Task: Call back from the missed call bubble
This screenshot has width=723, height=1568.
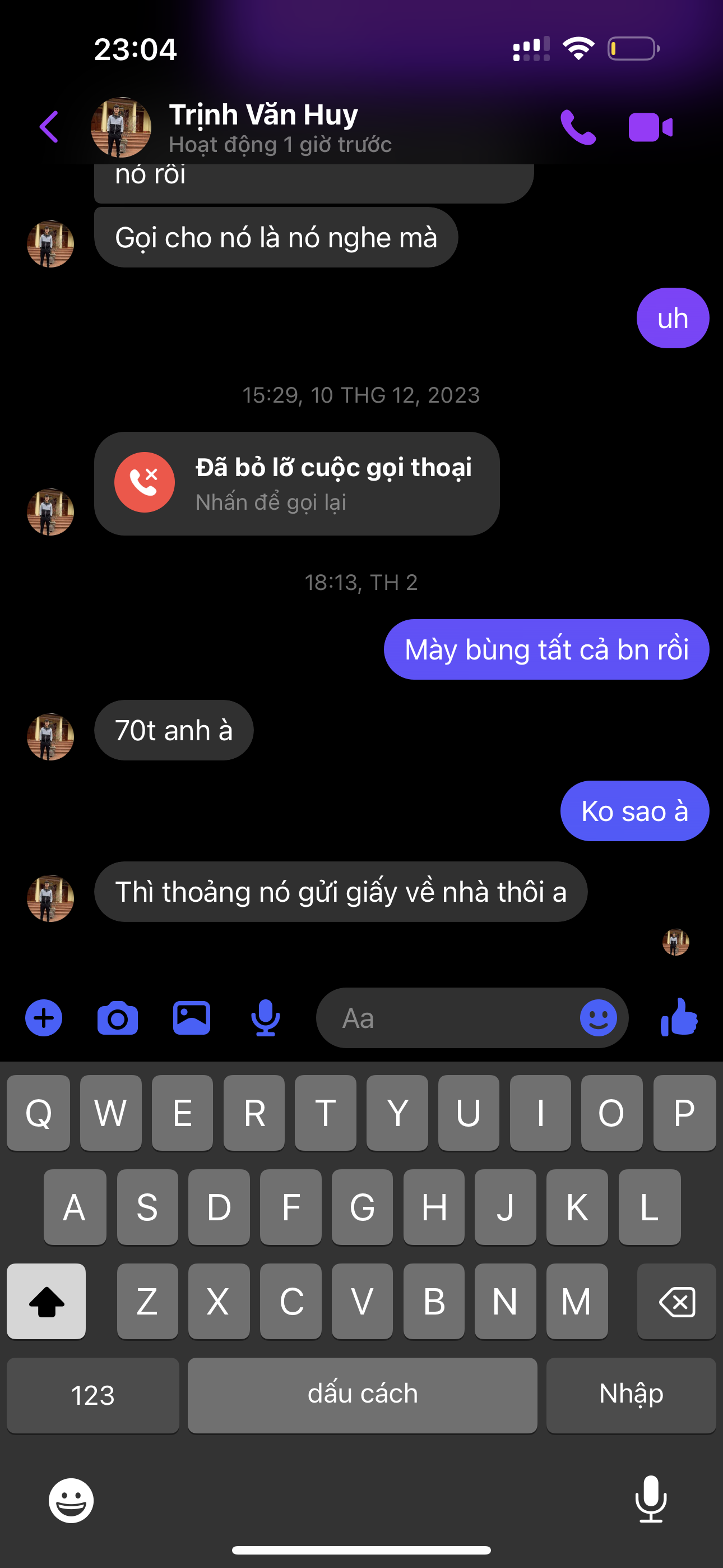Action: click(x=297, y=484)
